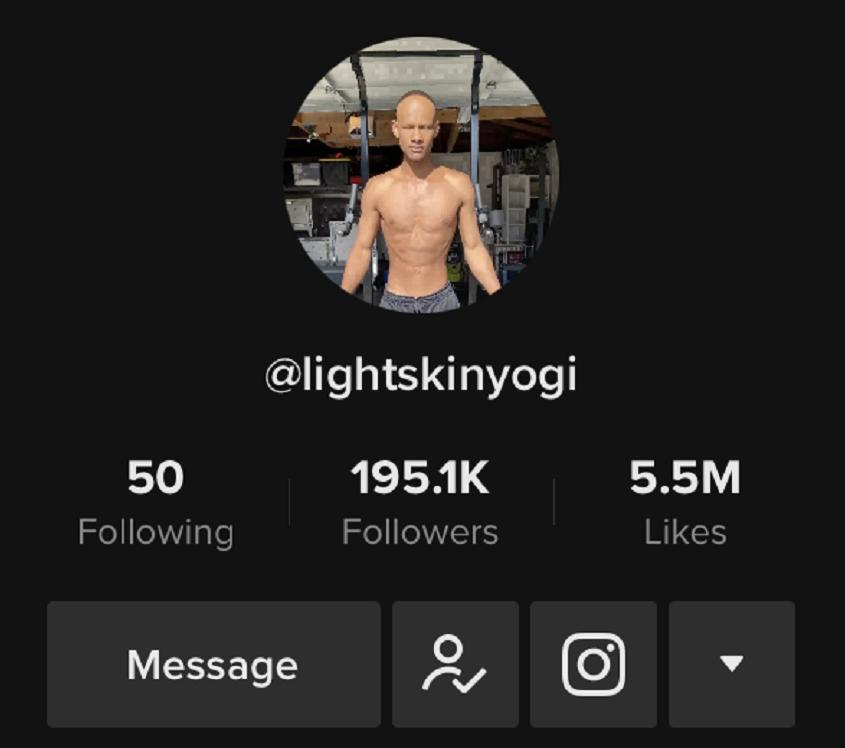The image size is (845, 748).
Task: Open the 195.1K Followers list
Action: coord(420,504)
